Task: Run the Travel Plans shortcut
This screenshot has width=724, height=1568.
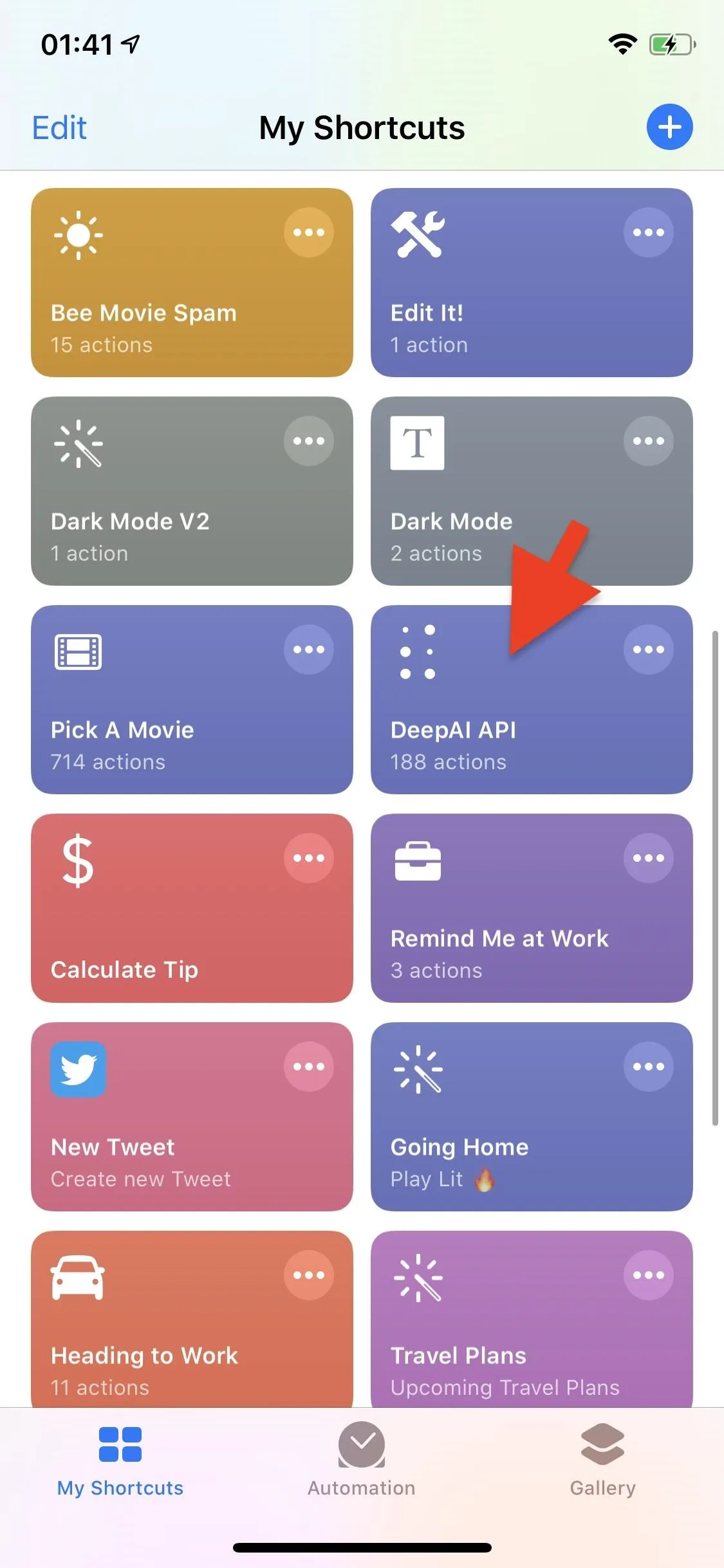Action: tap(532, 1320)
